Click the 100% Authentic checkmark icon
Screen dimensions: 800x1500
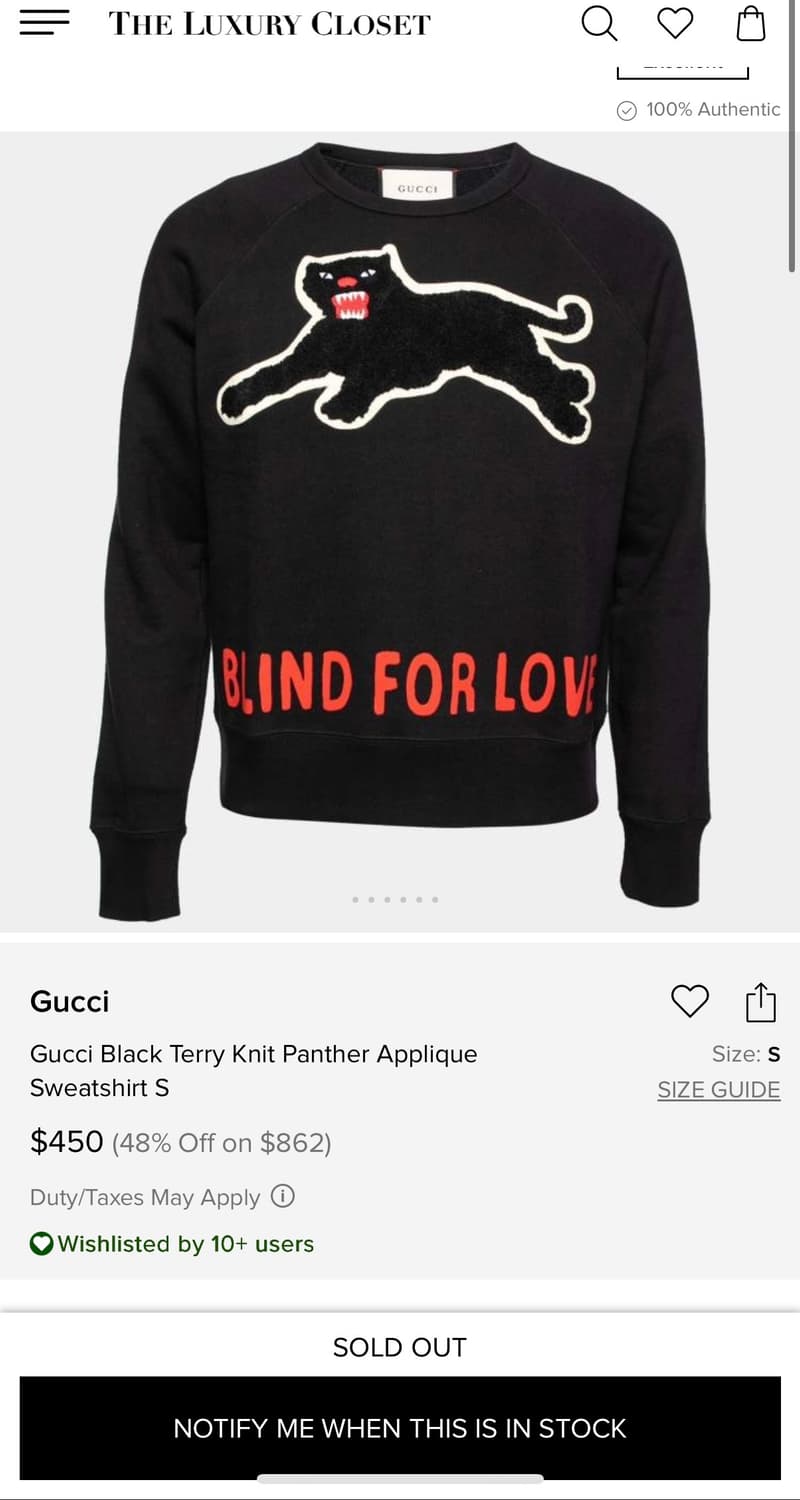[x=626, y=110]
